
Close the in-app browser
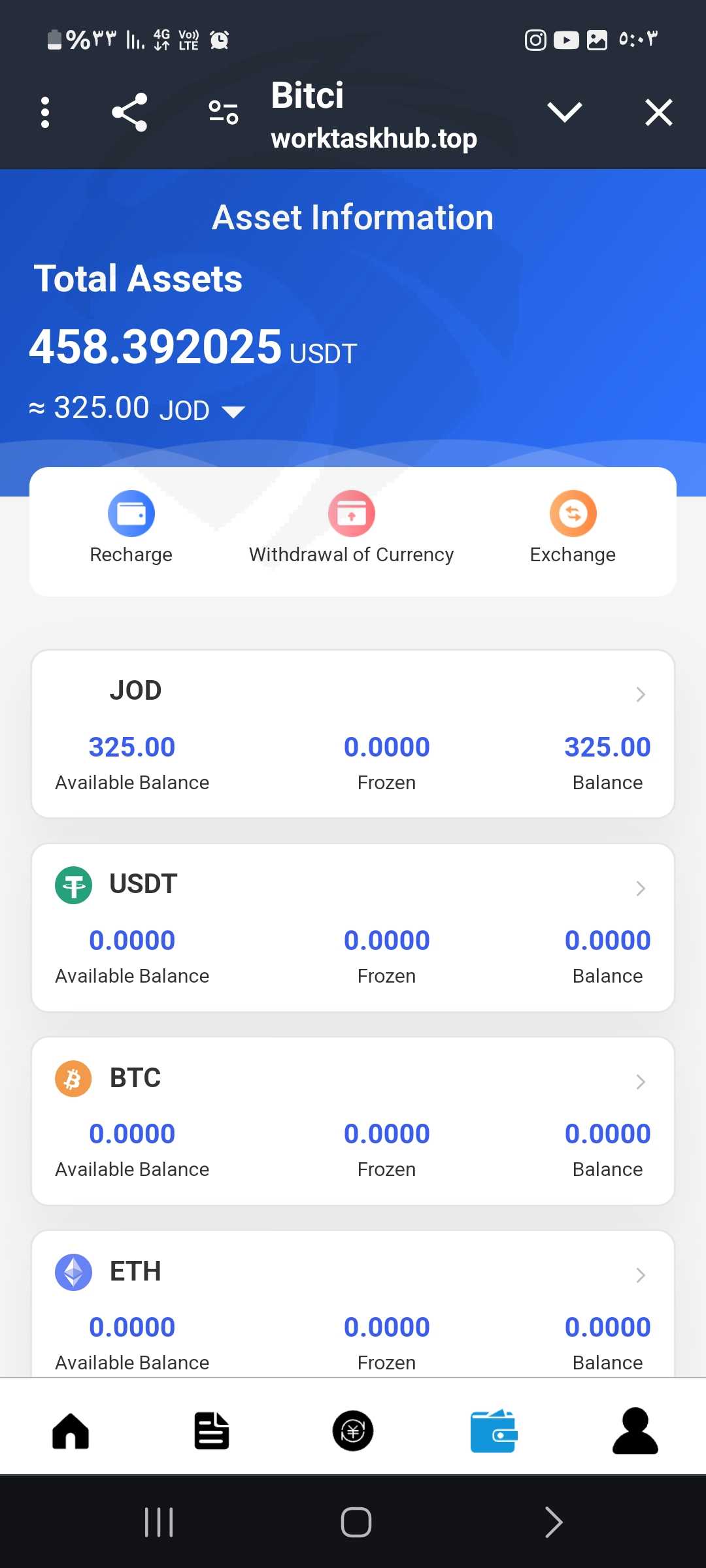[x=658, y=112]
